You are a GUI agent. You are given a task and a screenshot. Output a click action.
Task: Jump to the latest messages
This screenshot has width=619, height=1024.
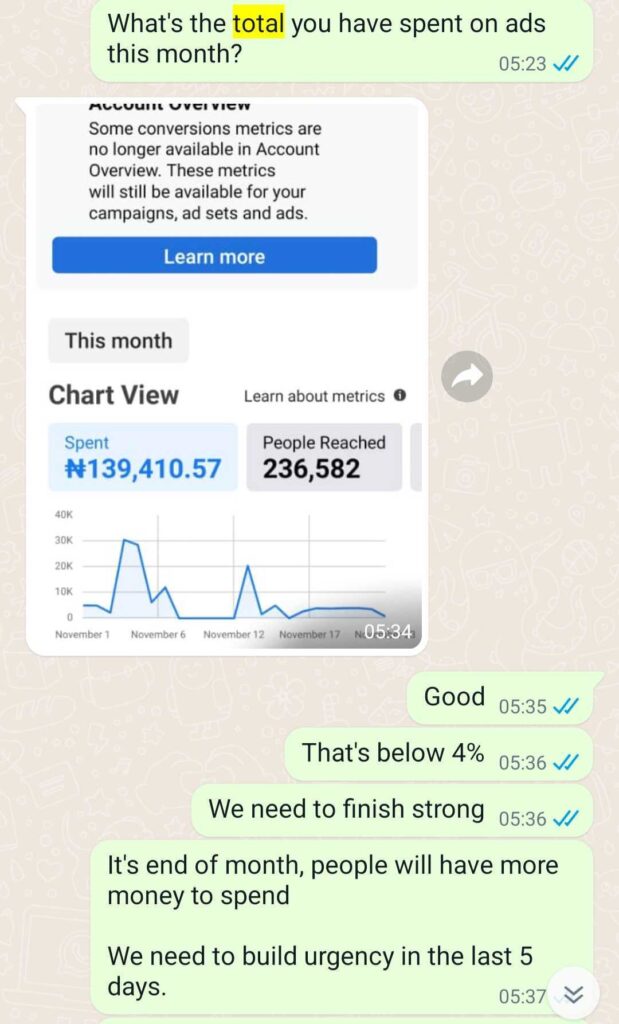point(573,993)
